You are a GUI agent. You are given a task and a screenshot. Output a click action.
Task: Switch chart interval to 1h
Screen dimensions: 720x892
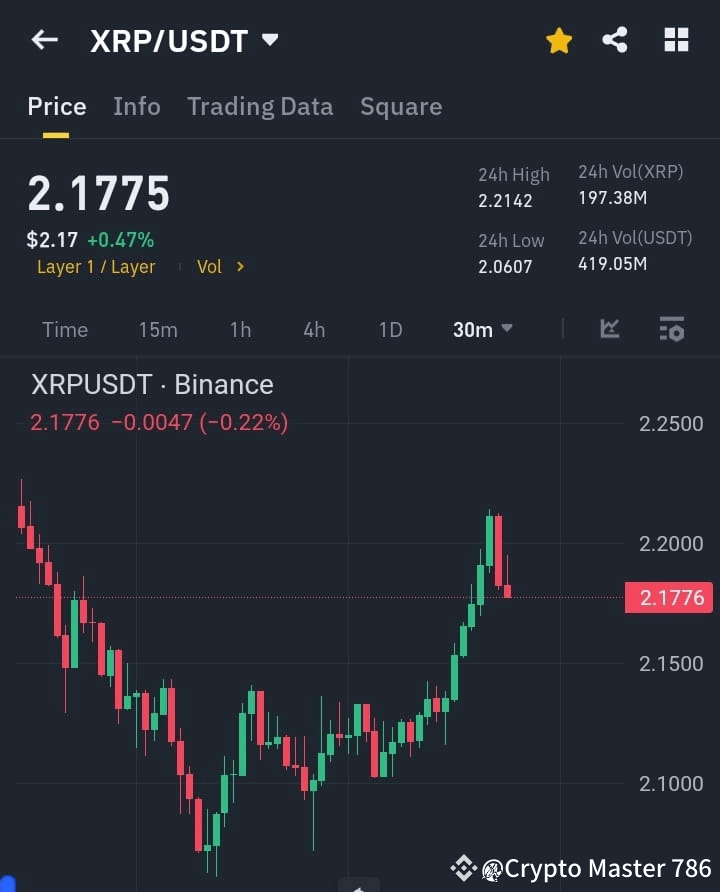240,329
